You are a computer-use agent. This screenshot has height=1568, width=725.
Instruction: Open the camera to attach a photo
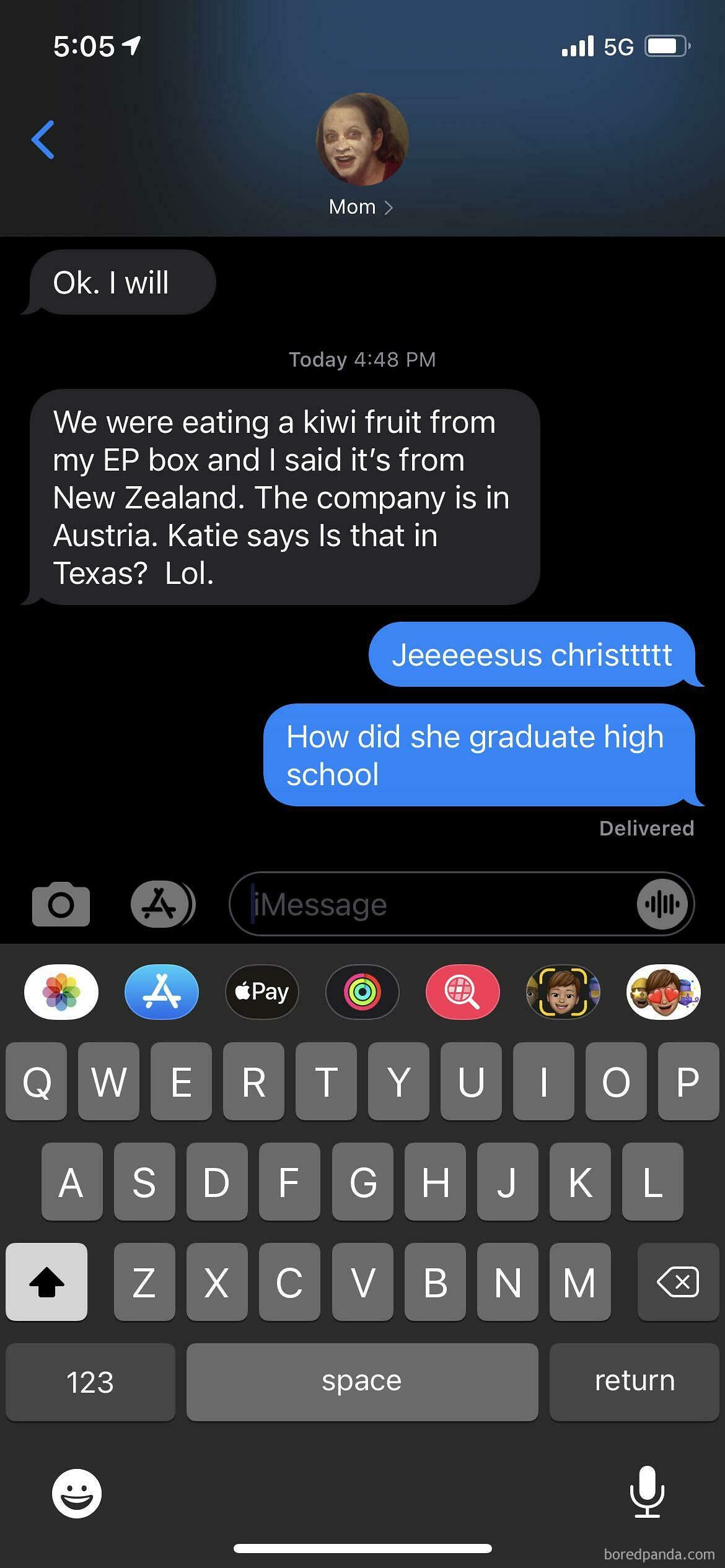pyautogui.click(x=61, y=904)
